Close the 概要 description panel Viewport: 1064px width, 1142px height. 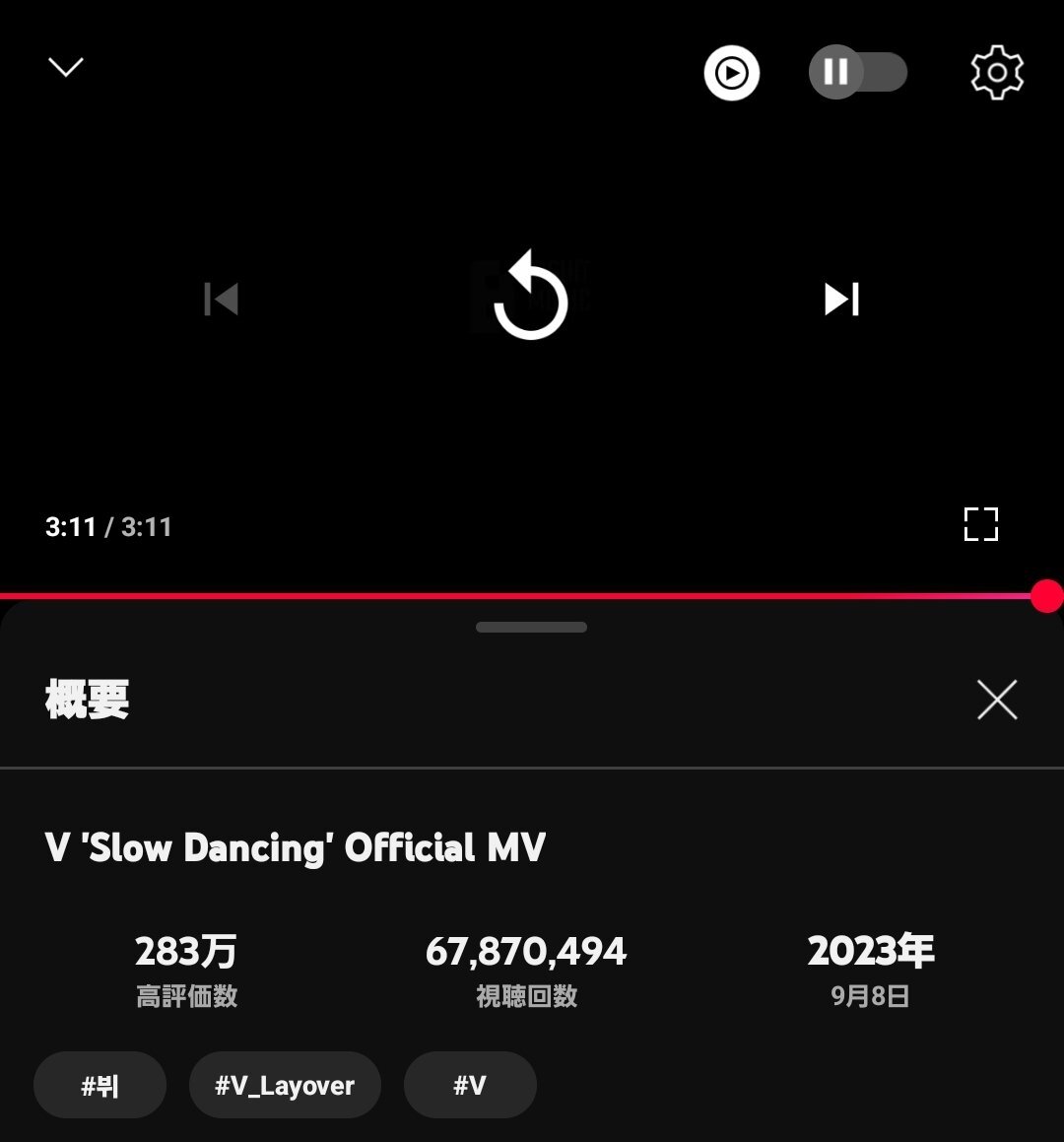point(996,700)
